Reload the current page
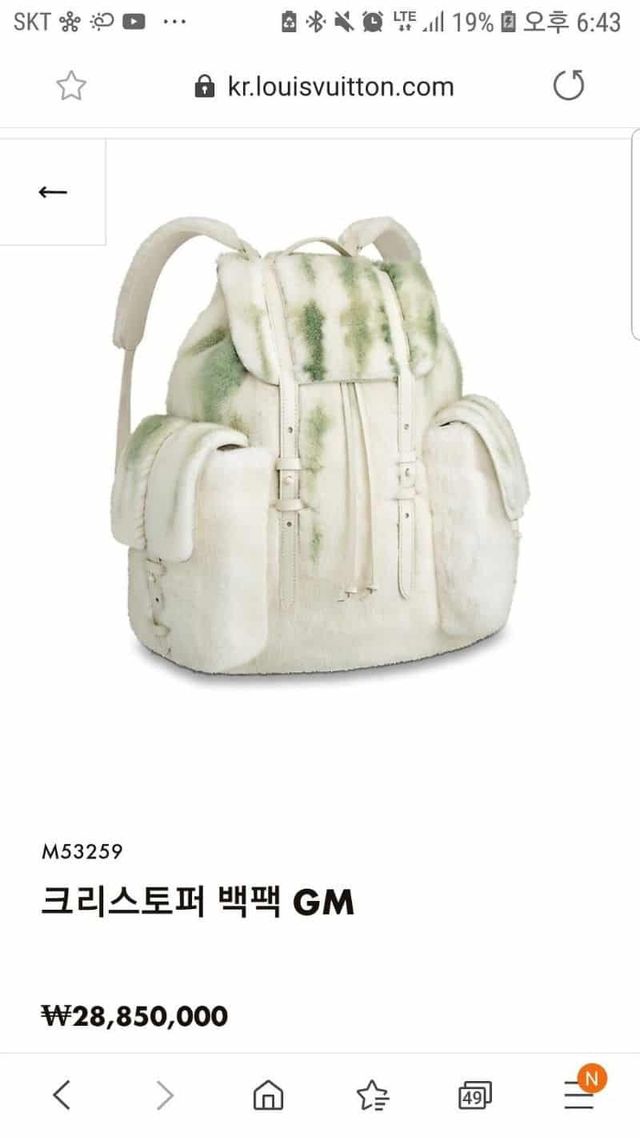The height and width of the screenshot is (1138, 640). coord(568,87)
